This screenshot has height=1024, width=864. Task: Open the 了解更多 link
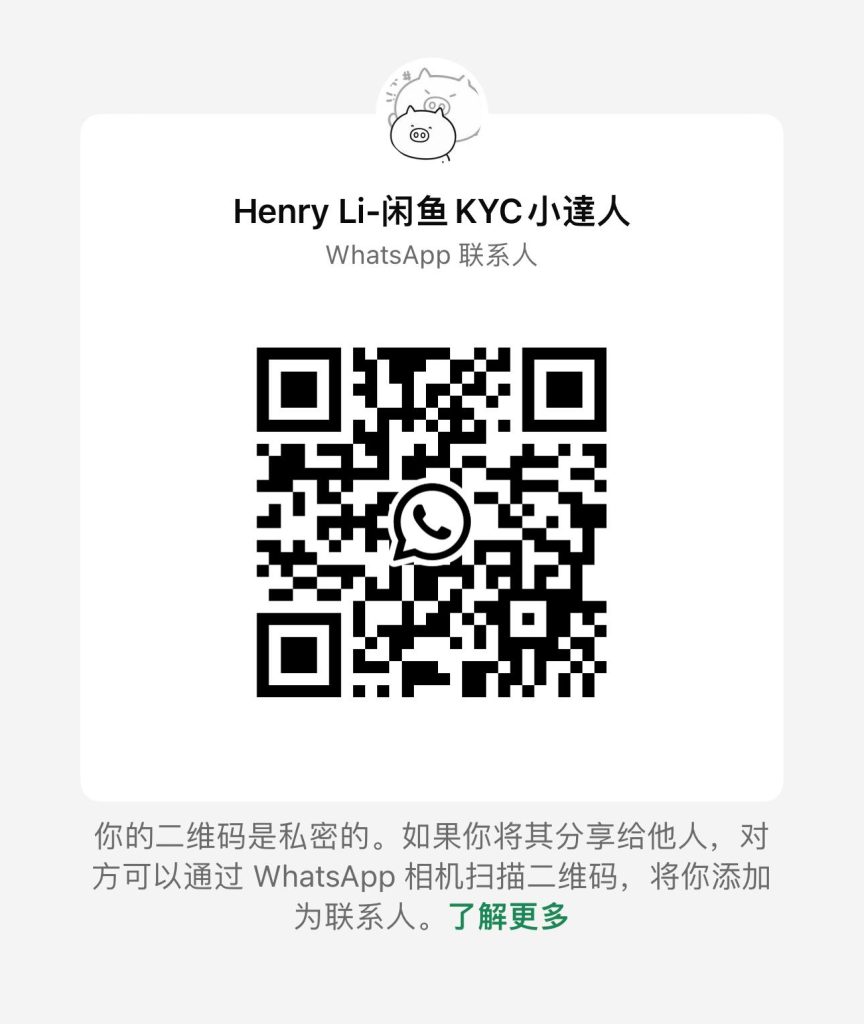[x=508, y=916]
